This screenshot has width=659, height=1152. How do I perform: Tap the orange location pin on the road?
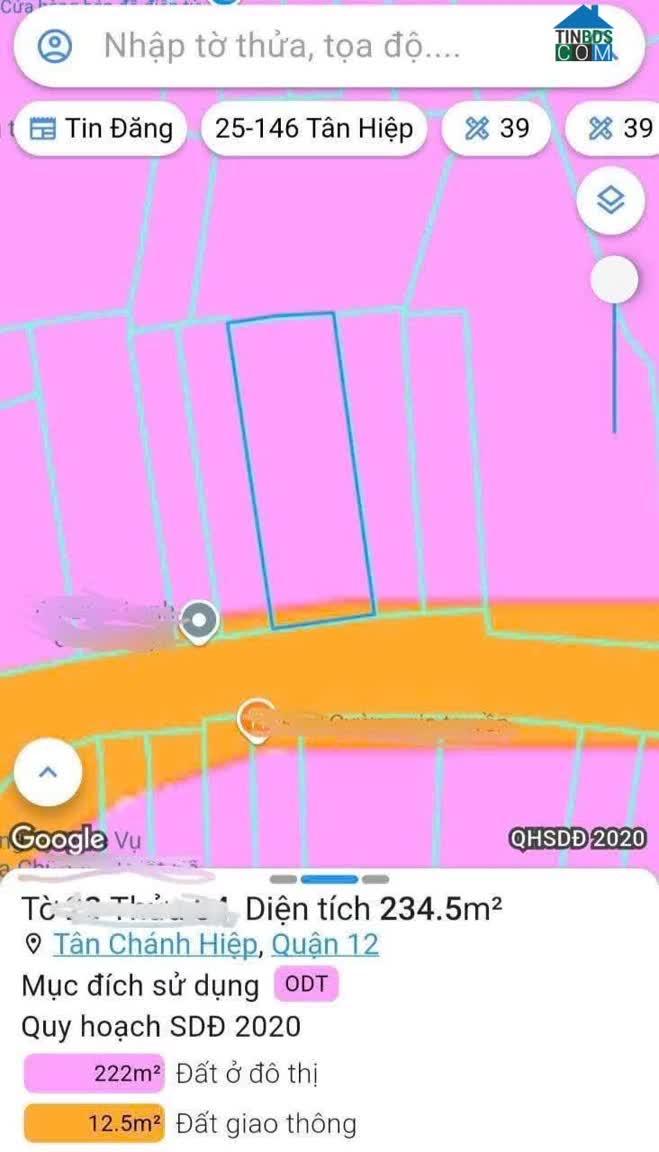[256, 720]
